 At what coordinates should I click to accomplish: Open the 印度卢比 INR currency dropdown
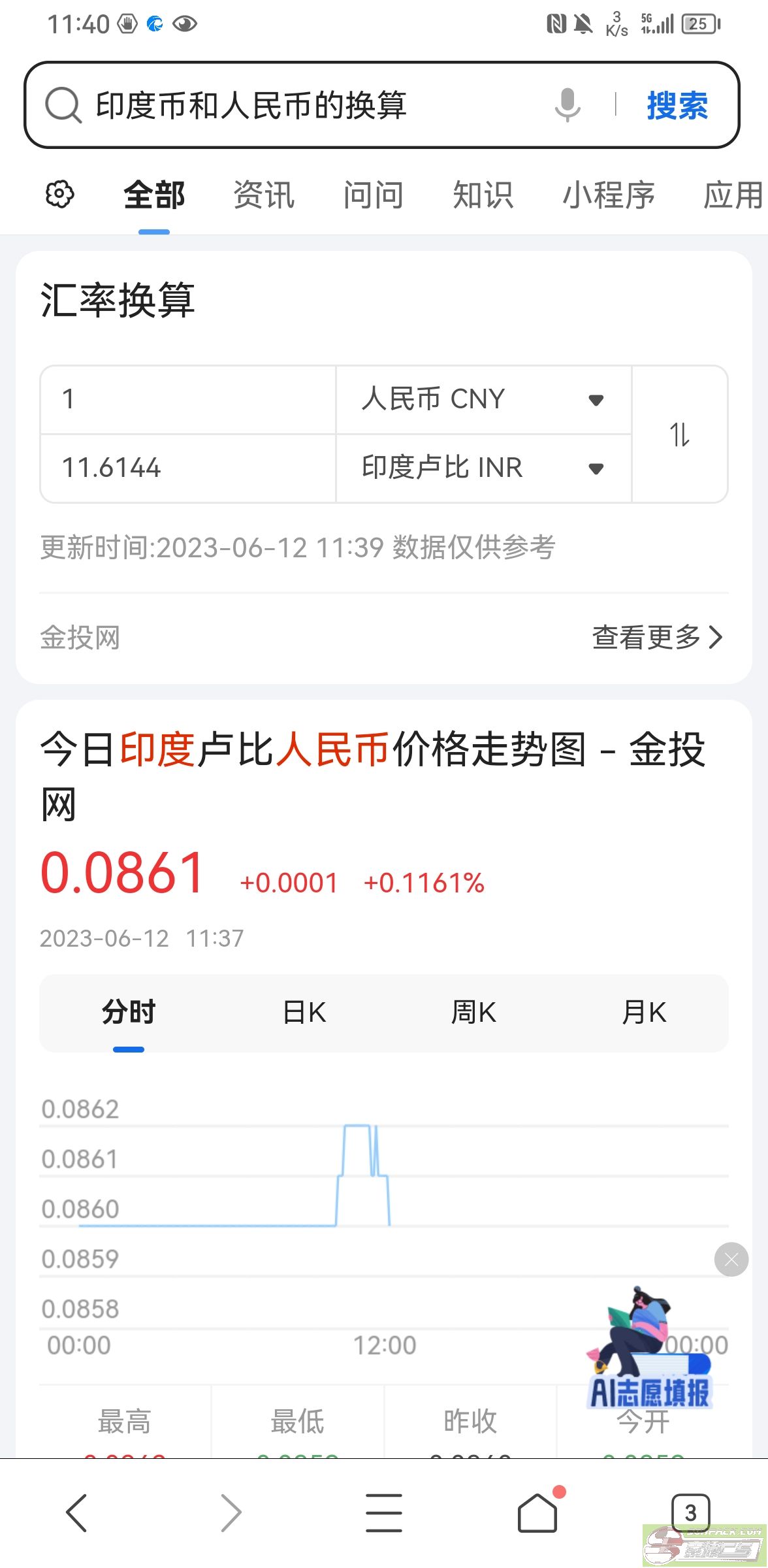[x=483, y=468]
